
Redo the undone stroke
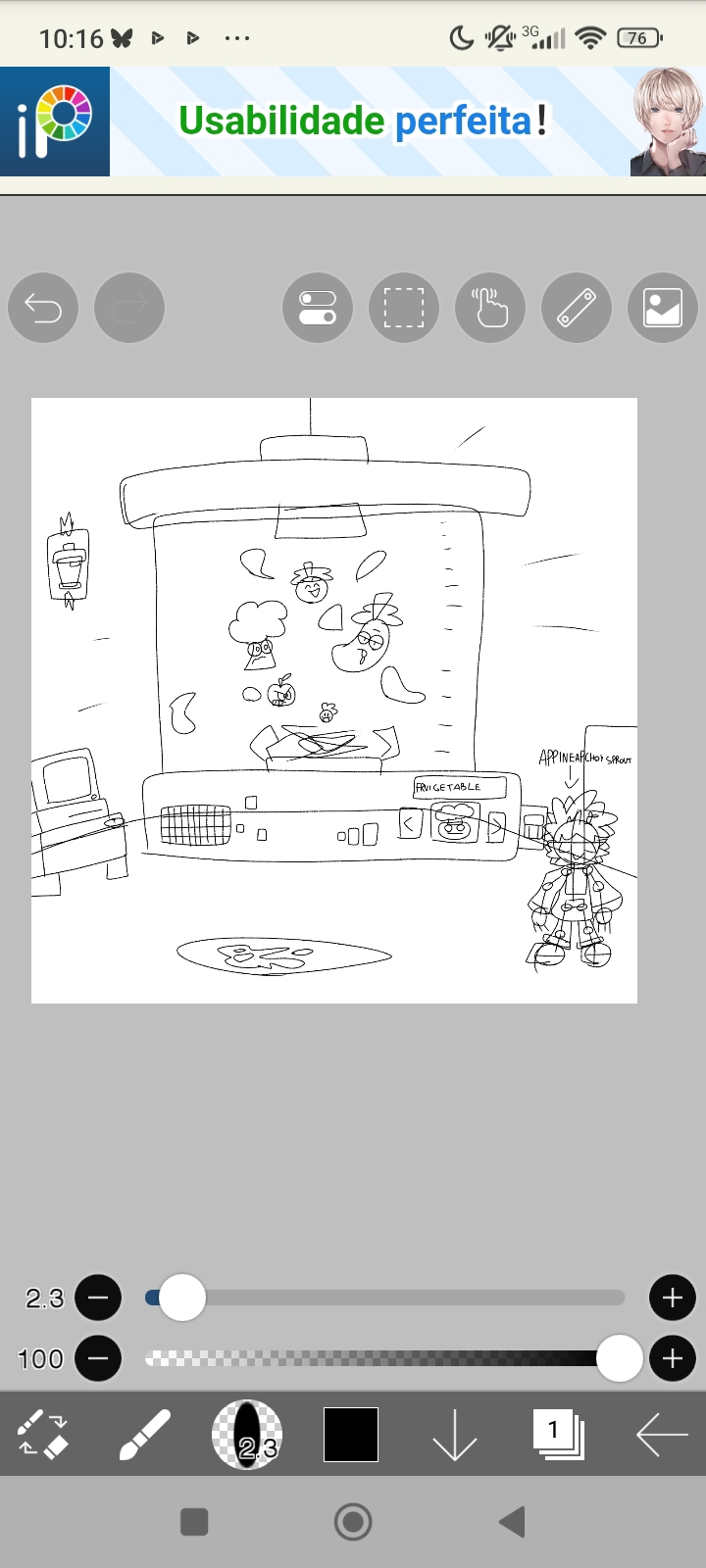(129, 308)
